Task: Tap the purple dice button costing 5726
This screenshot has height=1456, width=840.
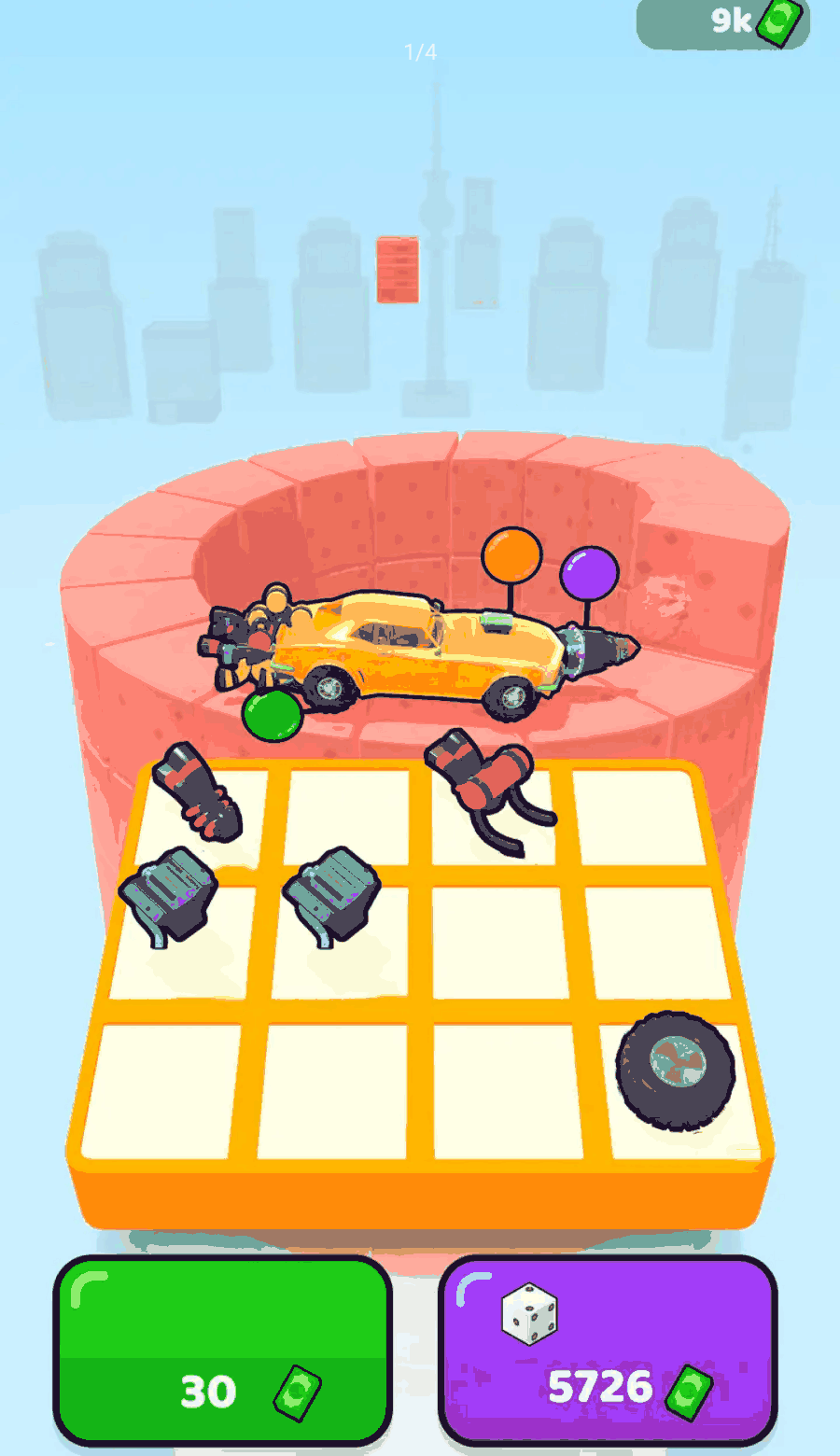Action: 608,1351
